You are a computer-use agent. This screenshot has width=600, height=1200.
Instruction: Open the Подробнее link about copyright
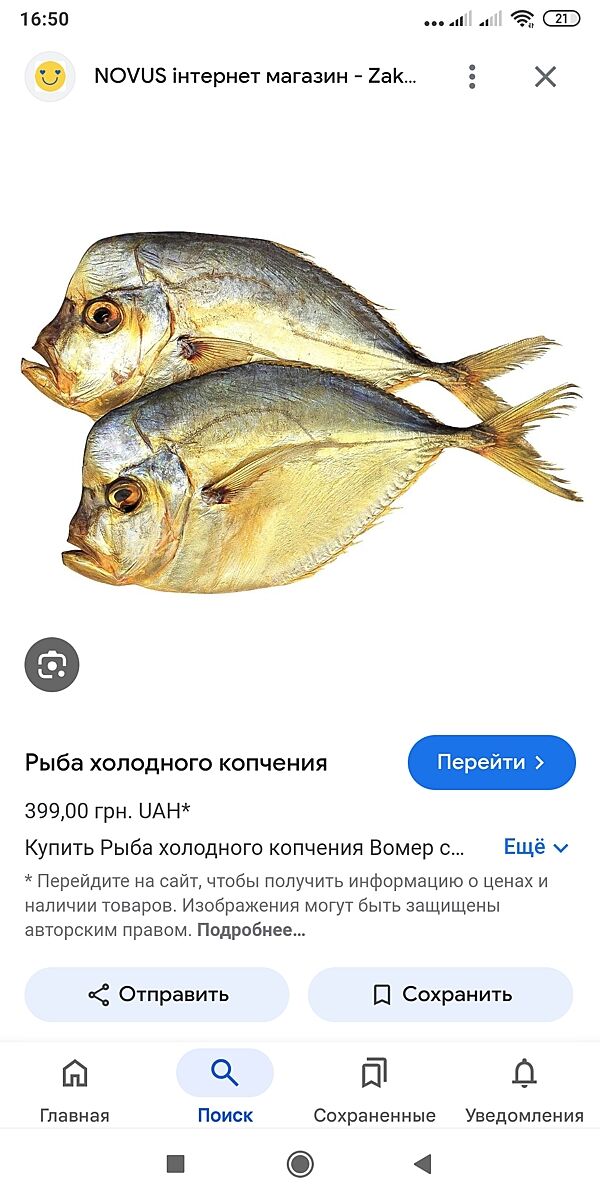251,930
